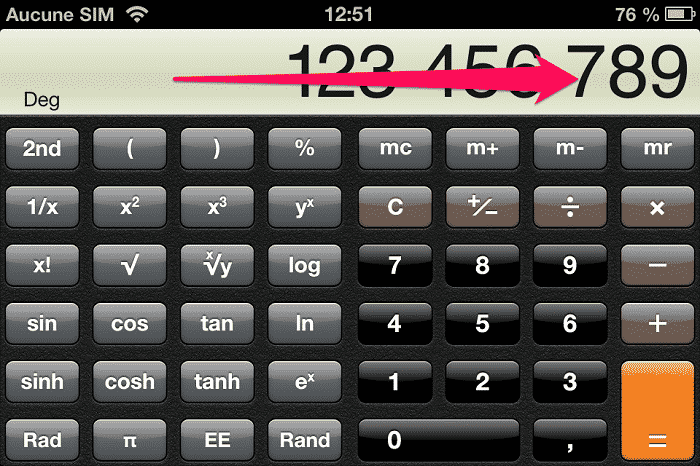Tap the percent key
The width and height of the screenshot is (700, 466).
point(305,149)
